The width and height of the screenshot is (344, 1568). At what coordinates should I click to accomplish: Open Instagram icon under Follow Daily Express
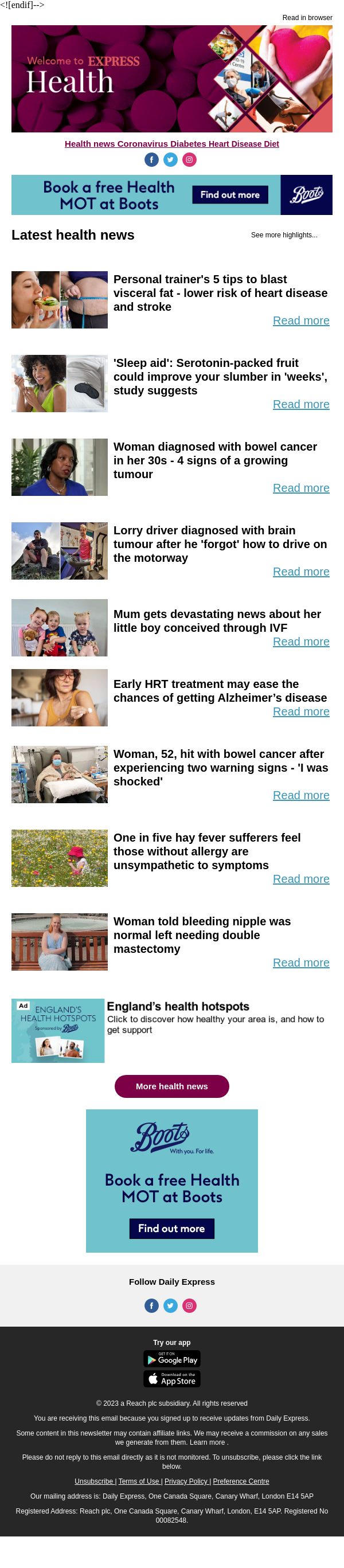190,1305
